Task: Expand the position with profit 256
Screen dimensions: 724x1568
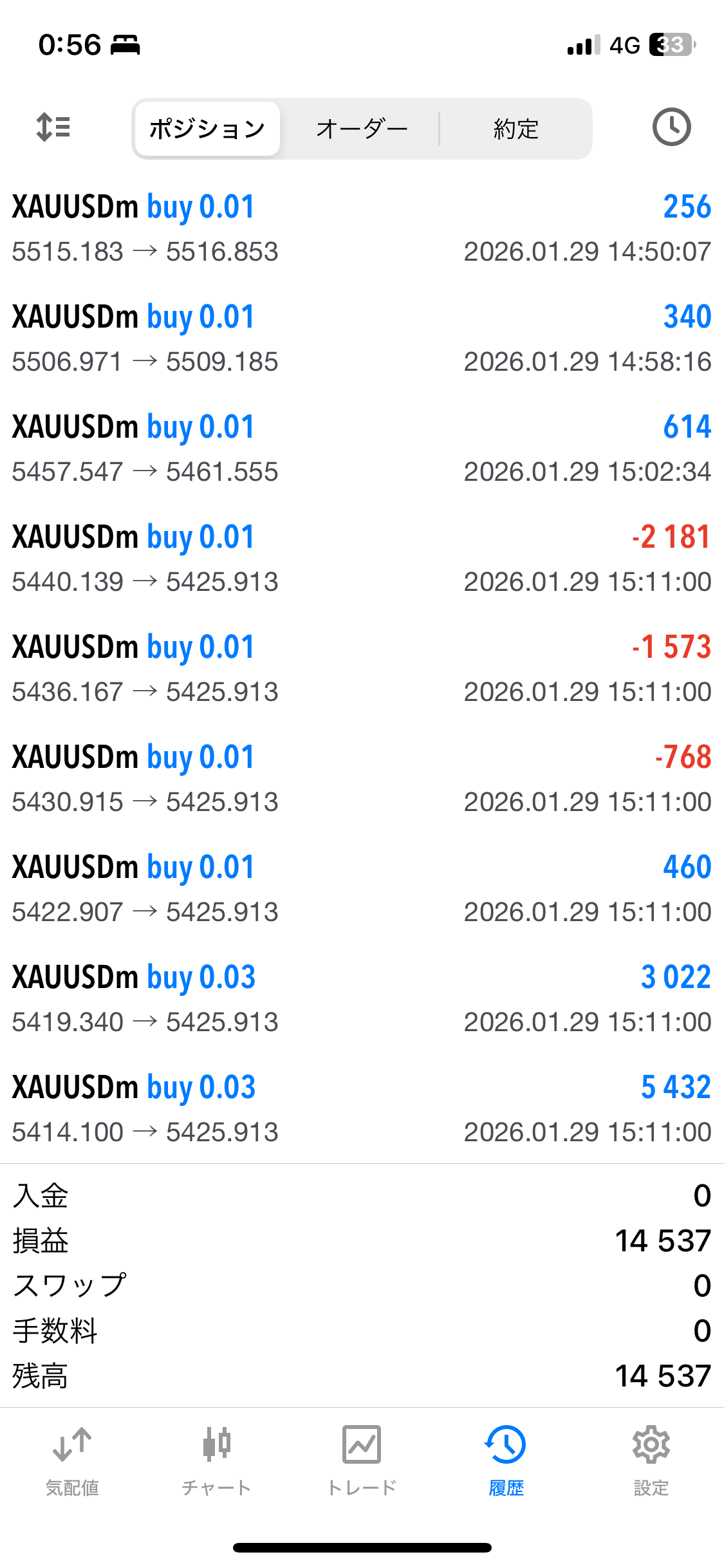Action: coord(362,229)
